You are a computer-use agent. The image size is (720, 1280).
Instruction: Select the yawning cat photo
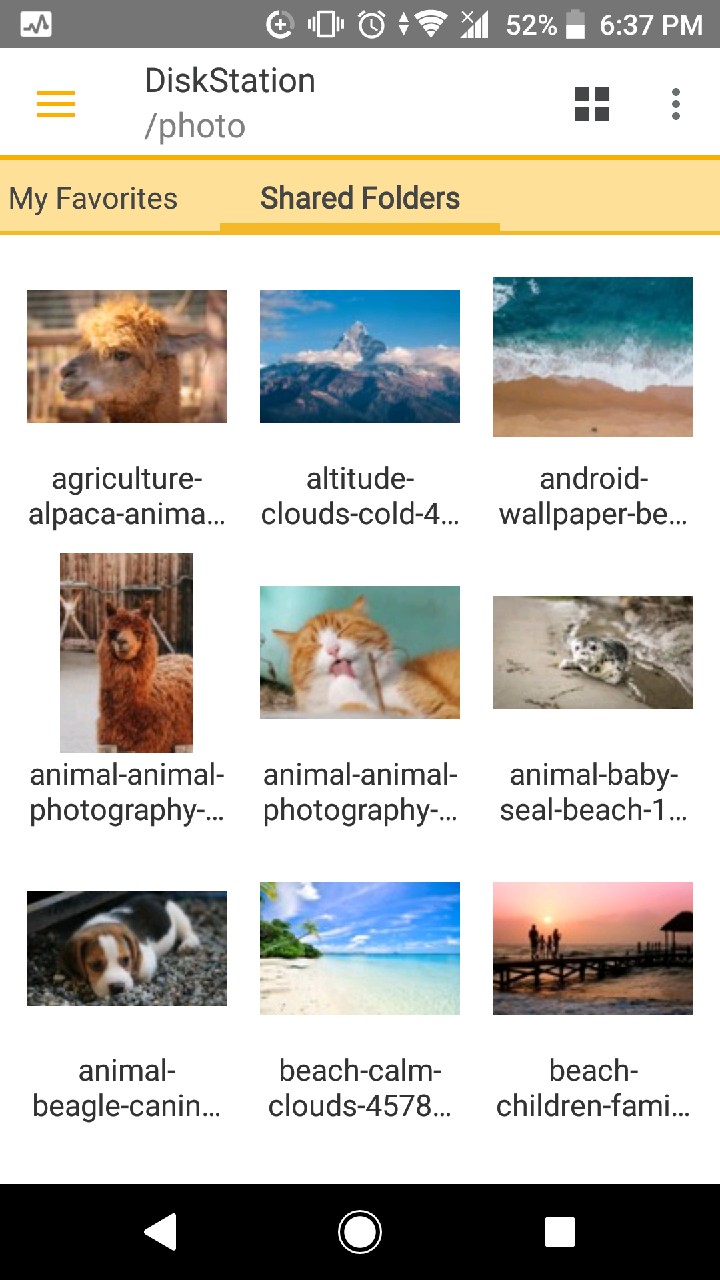pos(360,652)
